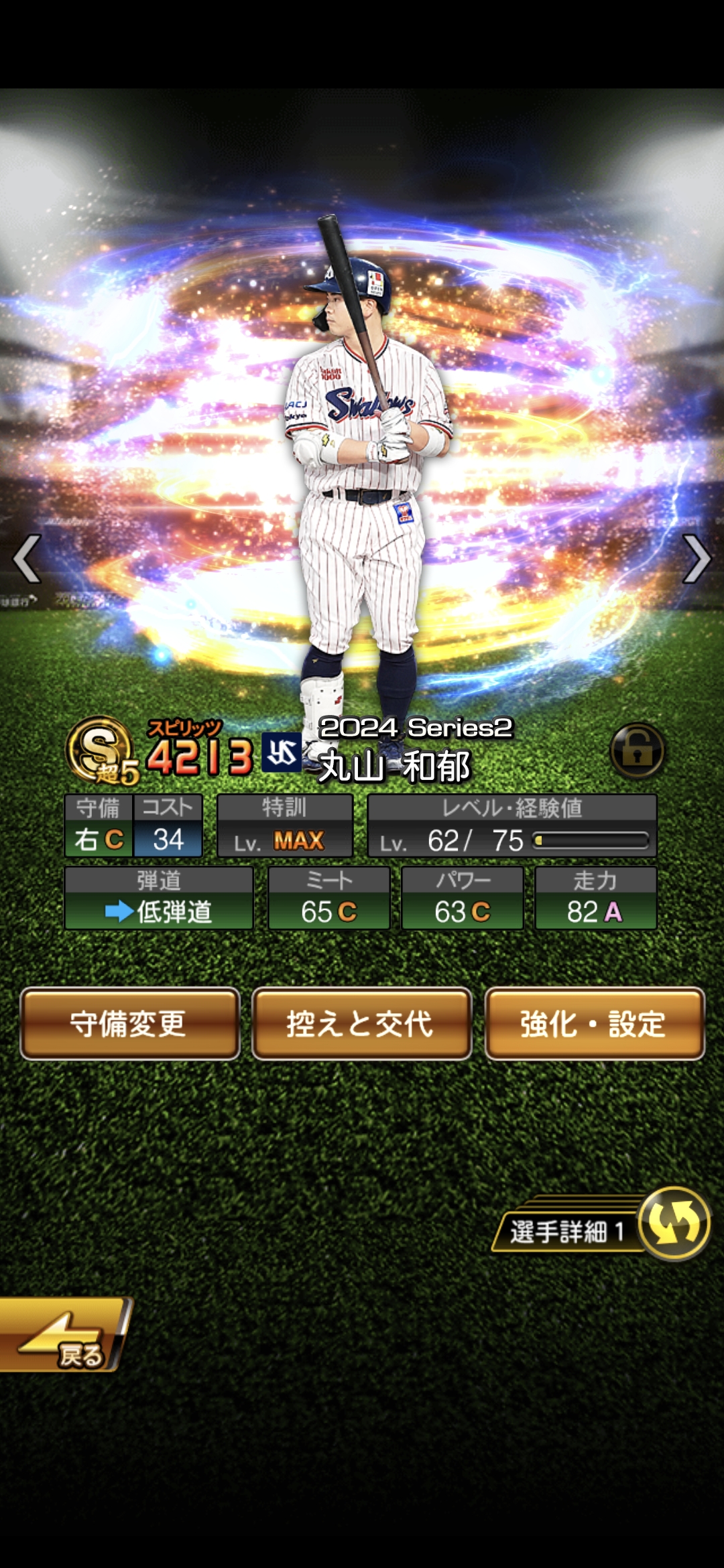Open the 強化・設定 menu
The width and height of the screenshot is (724, 1568).
594,1024
